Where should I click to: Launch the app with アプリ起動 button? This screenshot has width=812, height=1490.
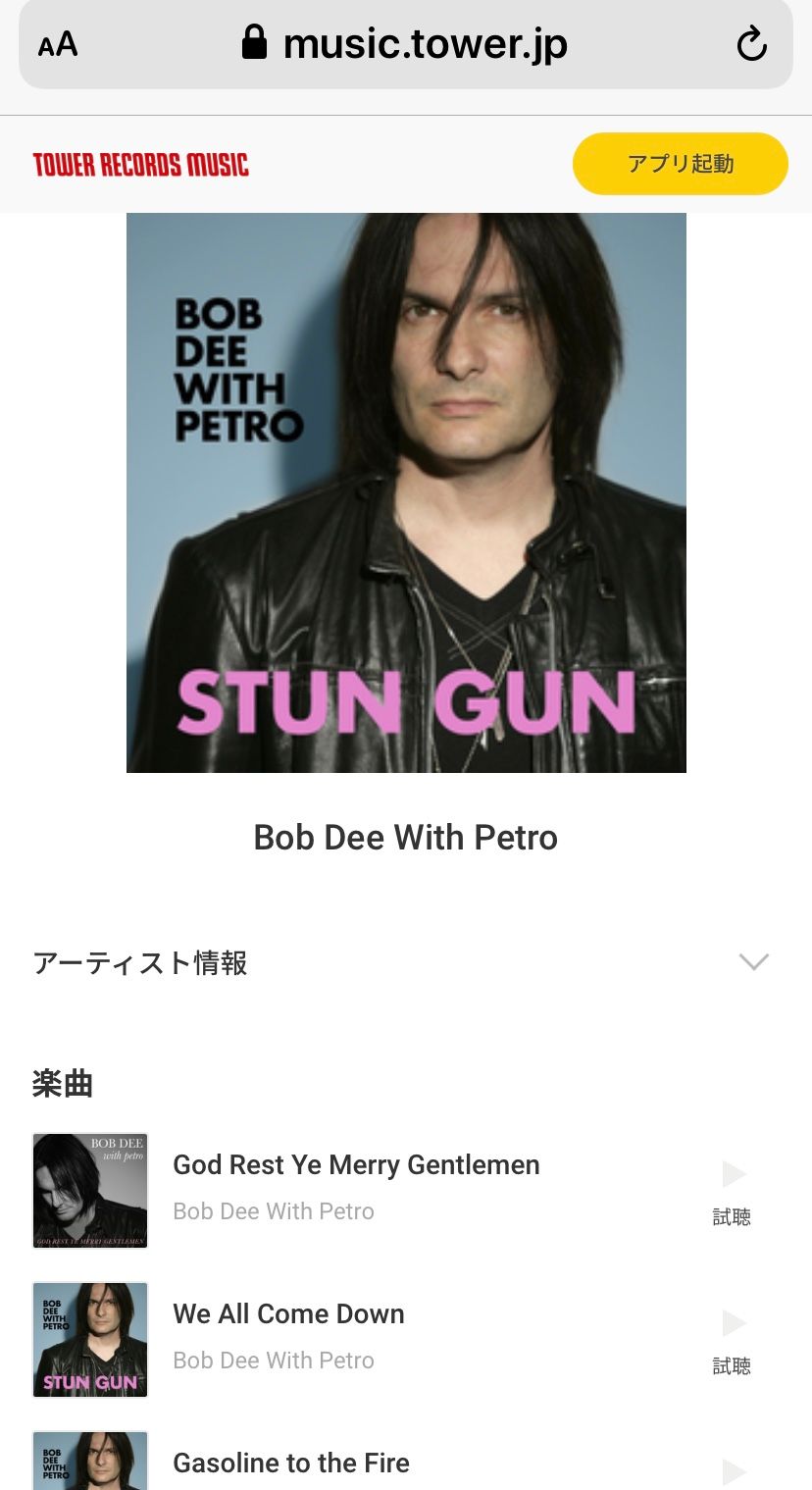(680, 164)
